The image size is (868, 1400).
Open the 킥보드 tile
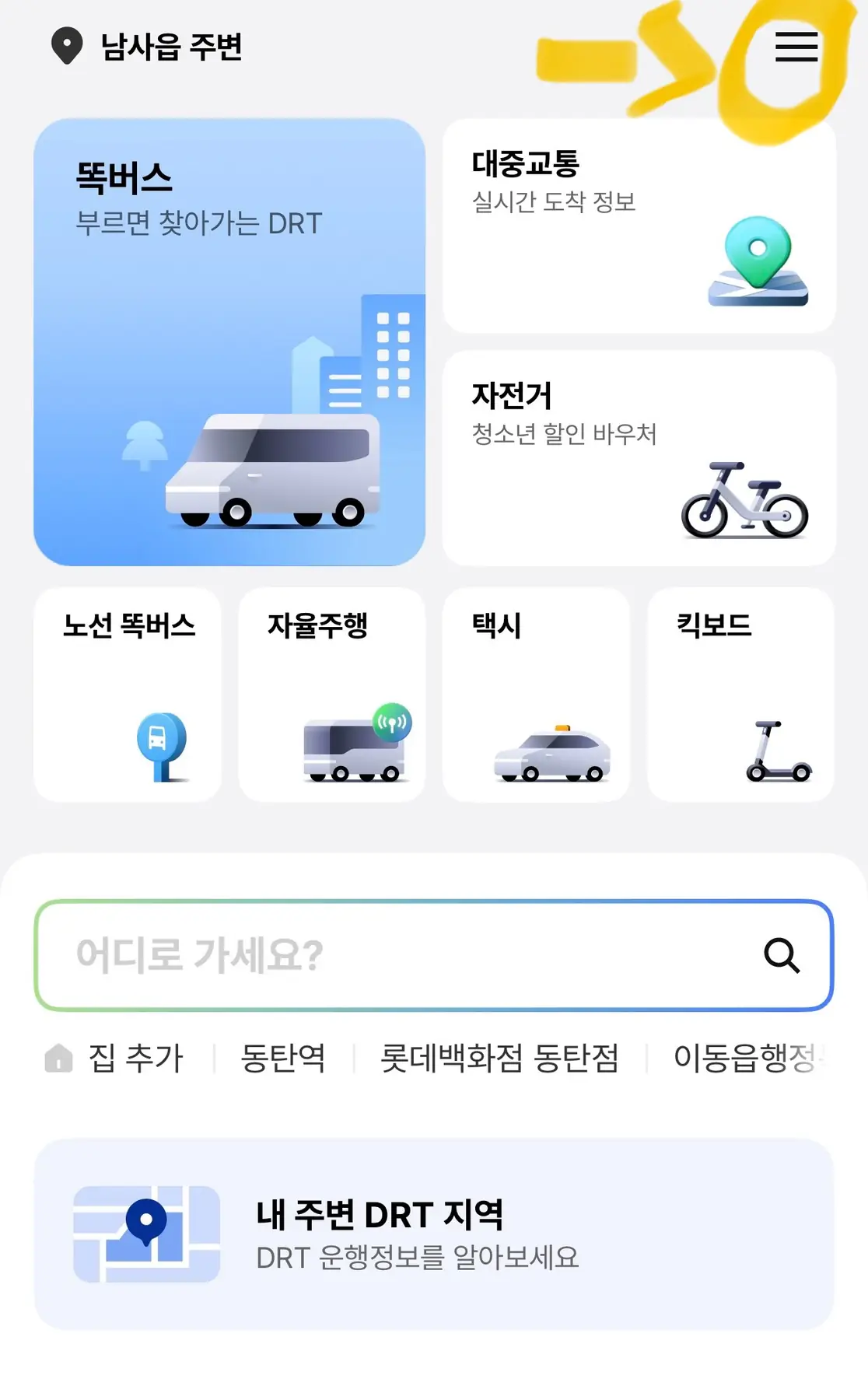point(740,694)
